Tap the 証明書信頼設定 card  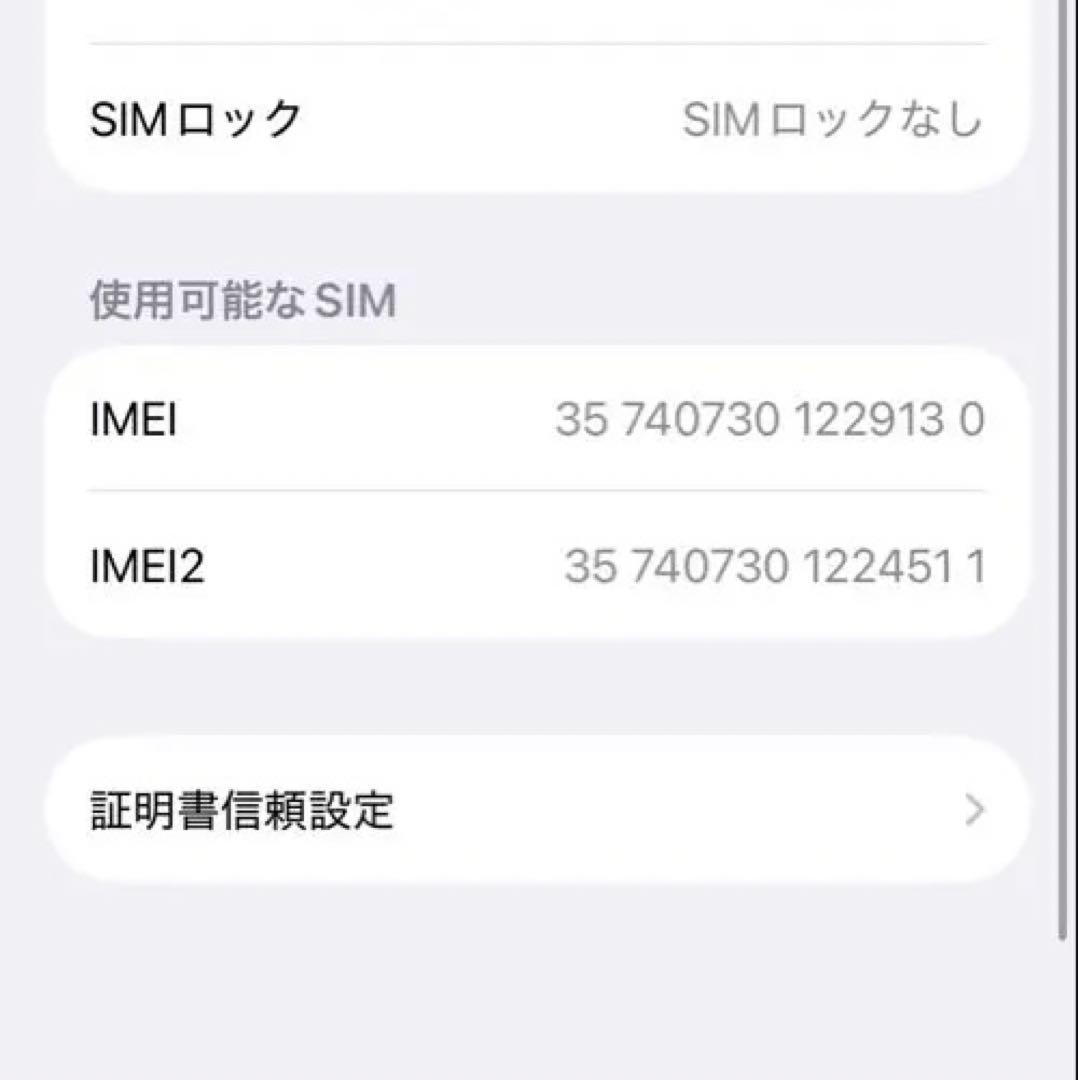pyautogui.click(x=535, y=812)
